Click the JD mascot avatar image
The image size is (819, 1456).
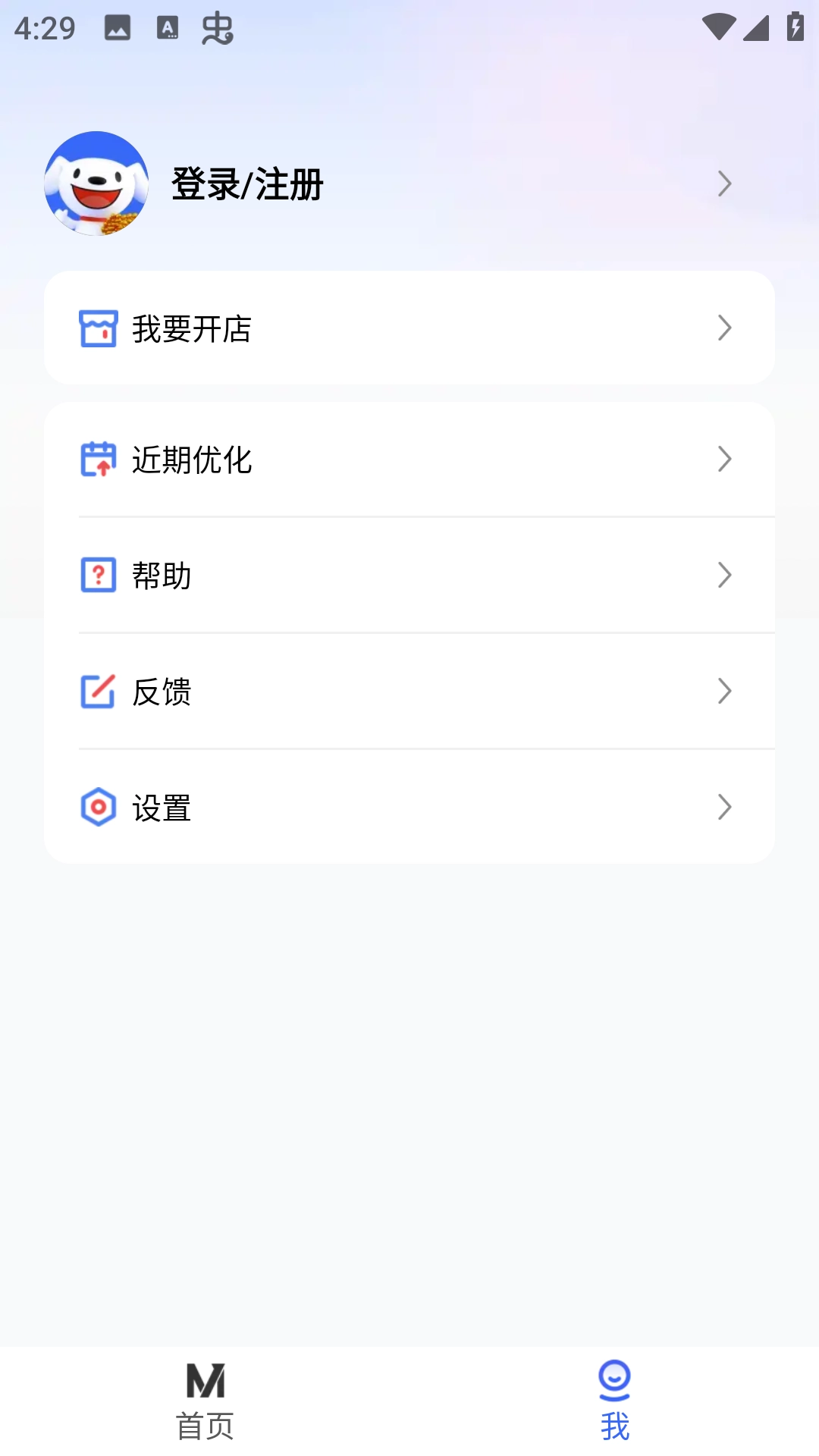(x=96, y=183)
